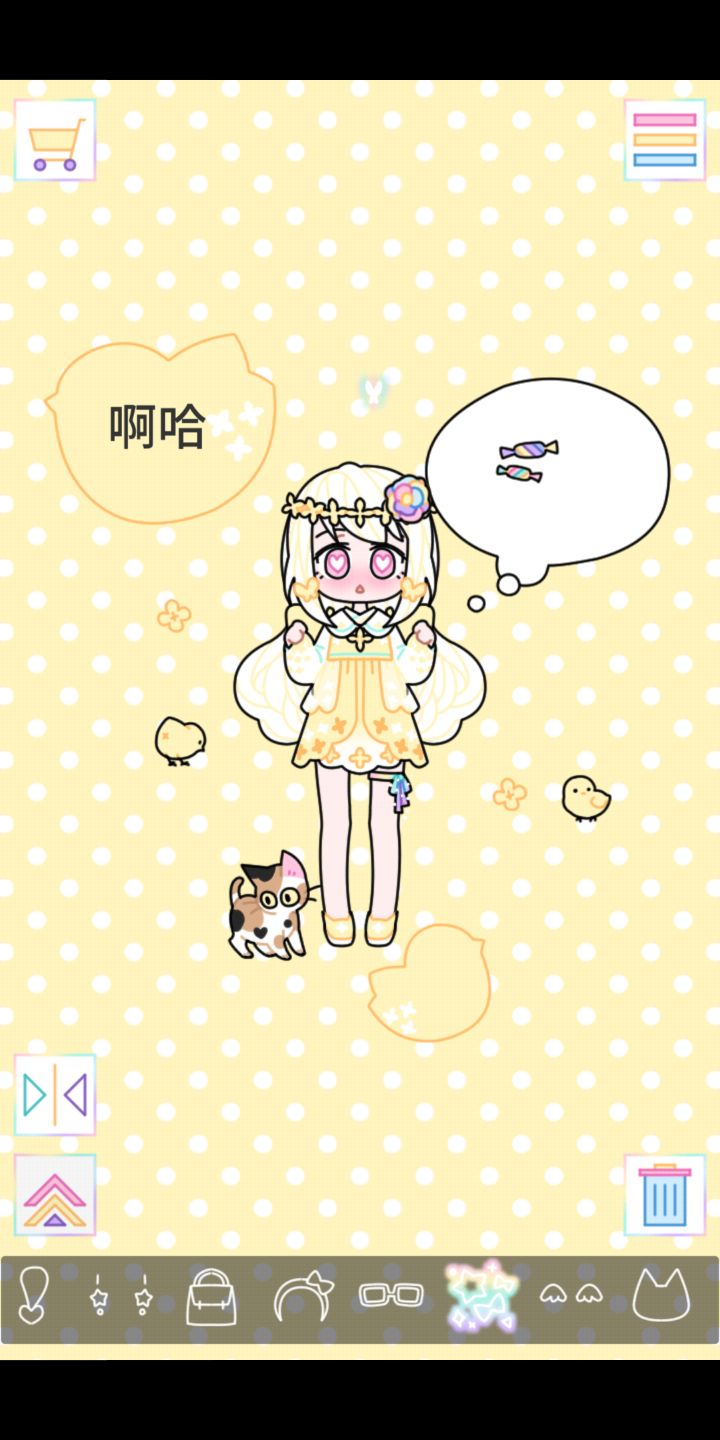Select the exclamation mark category
Viewport: 720px width, 1440px height.
click(33, 1296)
